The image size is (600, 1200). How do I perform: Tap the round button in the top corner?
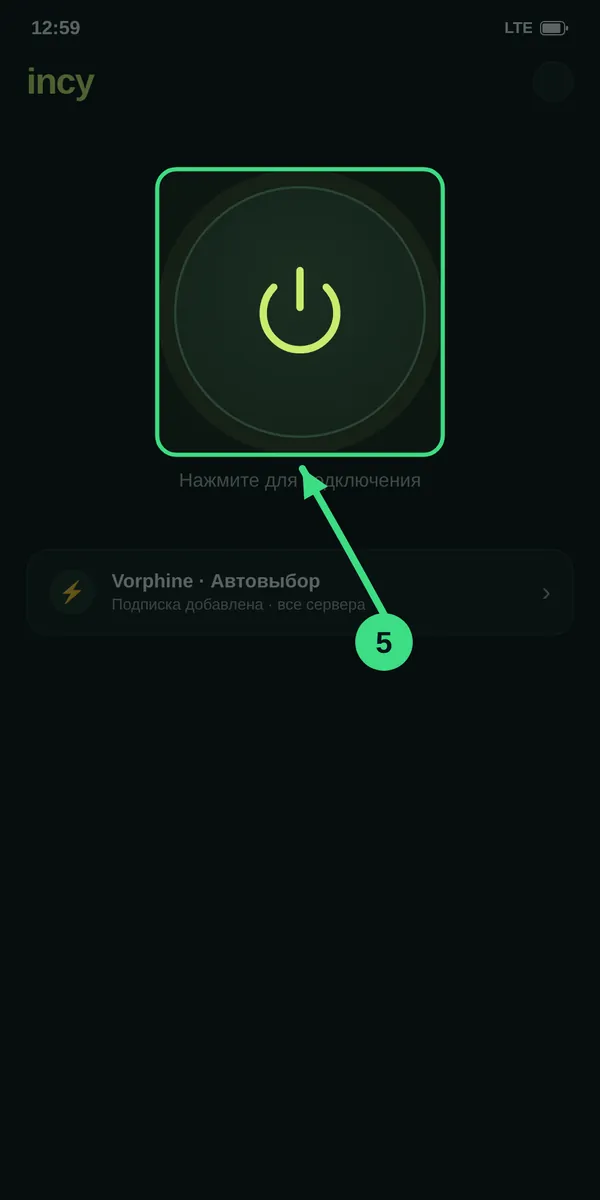point(553,82)
